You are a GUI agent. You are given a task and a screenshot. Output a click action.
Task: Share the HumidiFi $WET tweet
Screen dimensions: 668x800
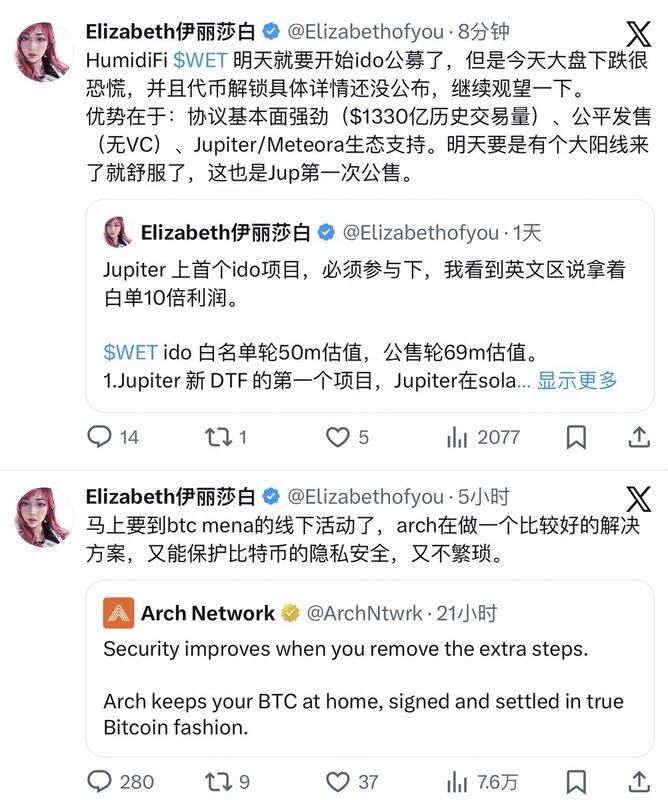639,437
